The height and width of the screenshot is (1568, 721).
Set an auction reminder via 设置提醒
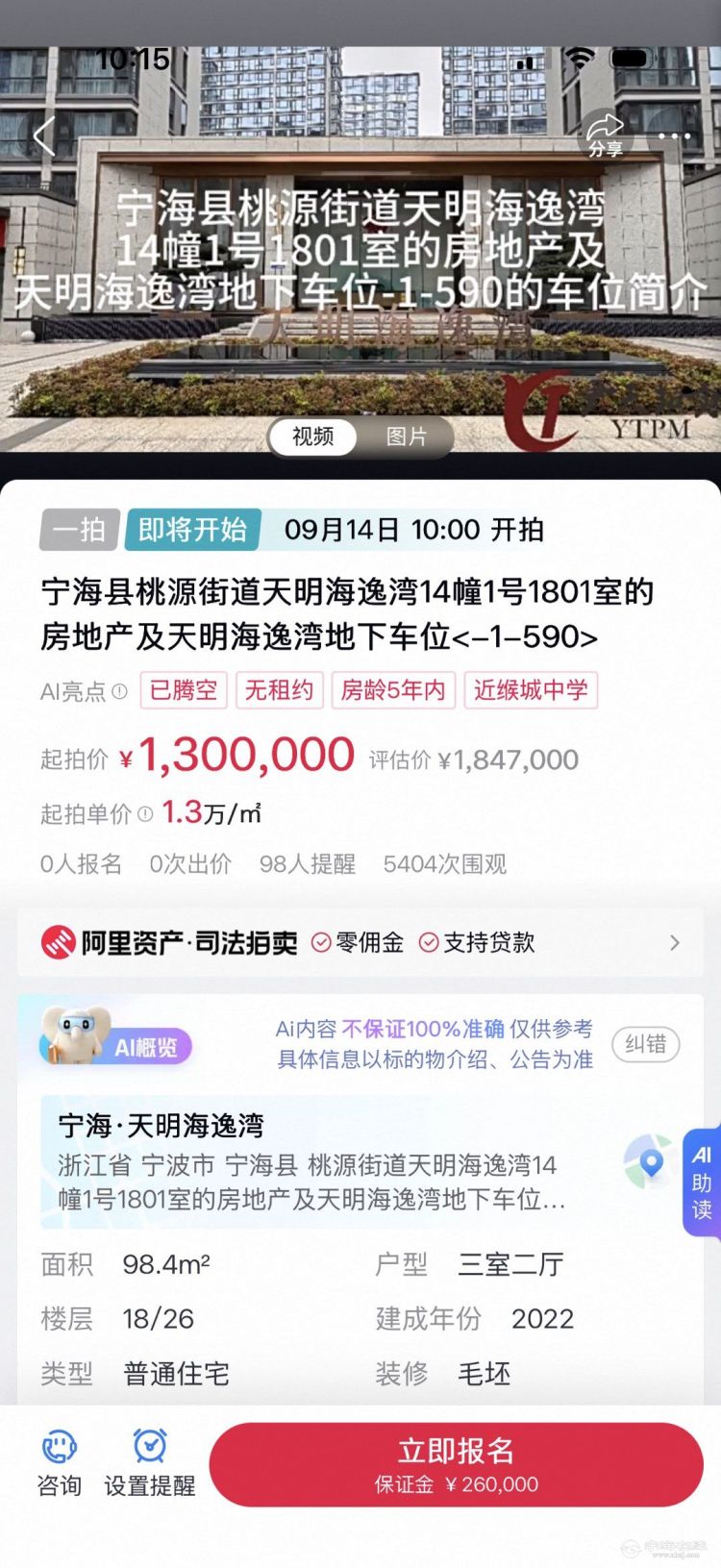[149, 1463]
